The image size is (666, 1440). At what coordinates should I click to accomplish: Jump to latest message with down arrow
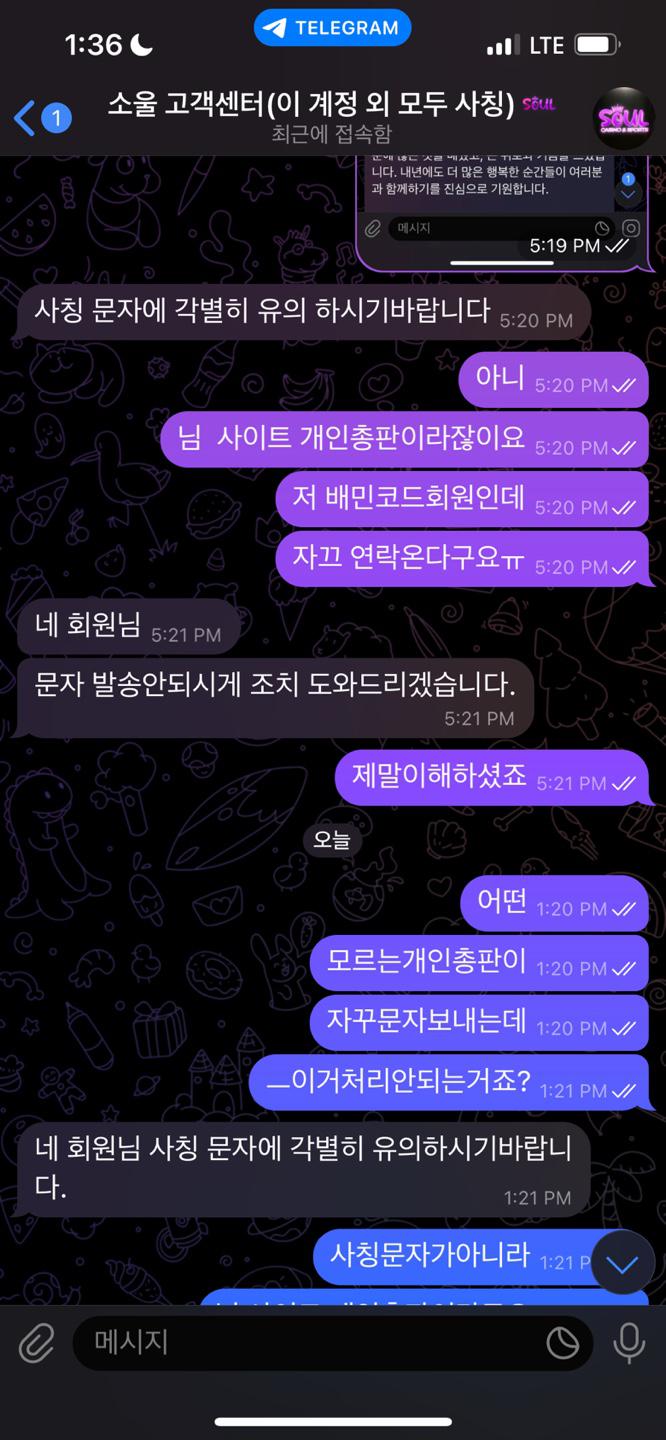coord(622,1264)
